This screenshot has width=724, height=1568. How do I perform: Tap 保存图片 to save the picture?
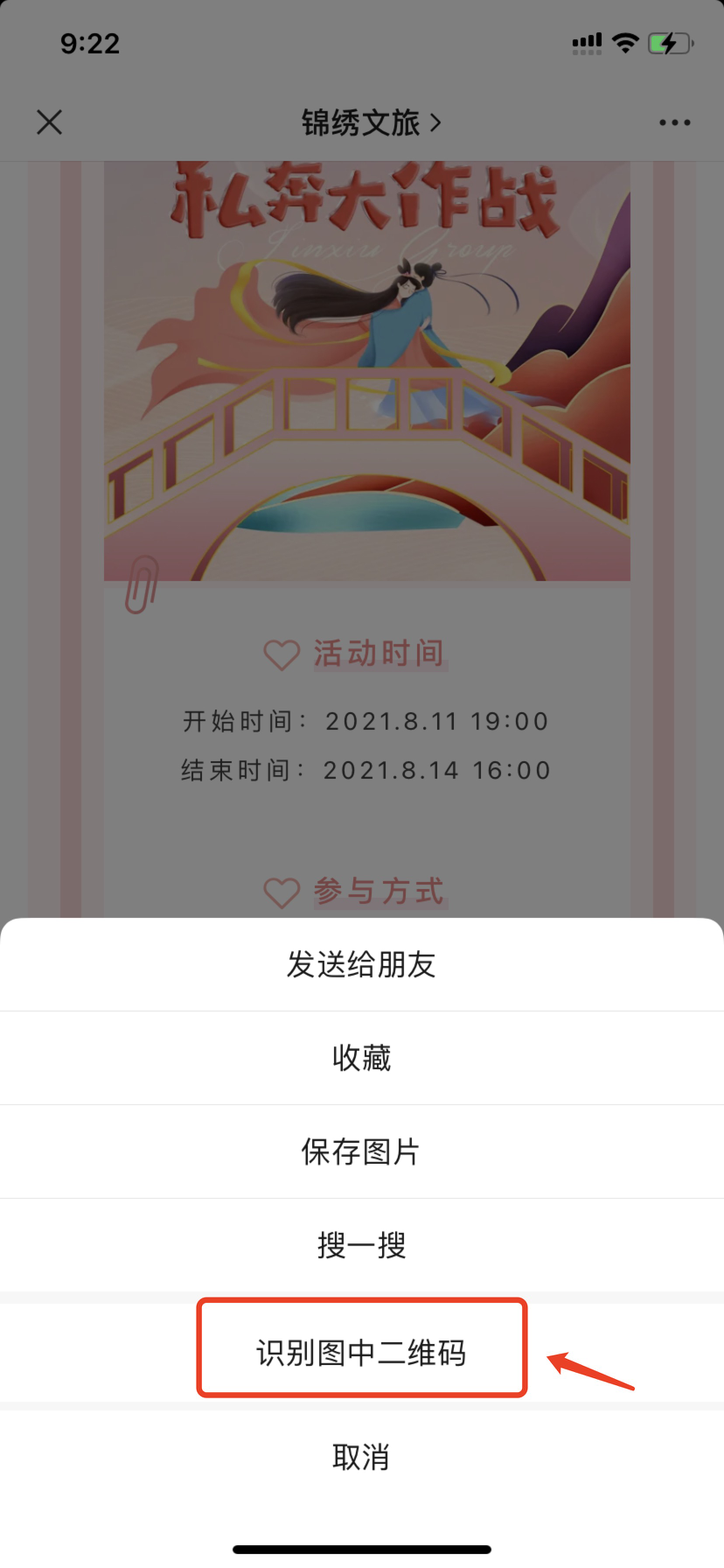[x=361, y=1151]
